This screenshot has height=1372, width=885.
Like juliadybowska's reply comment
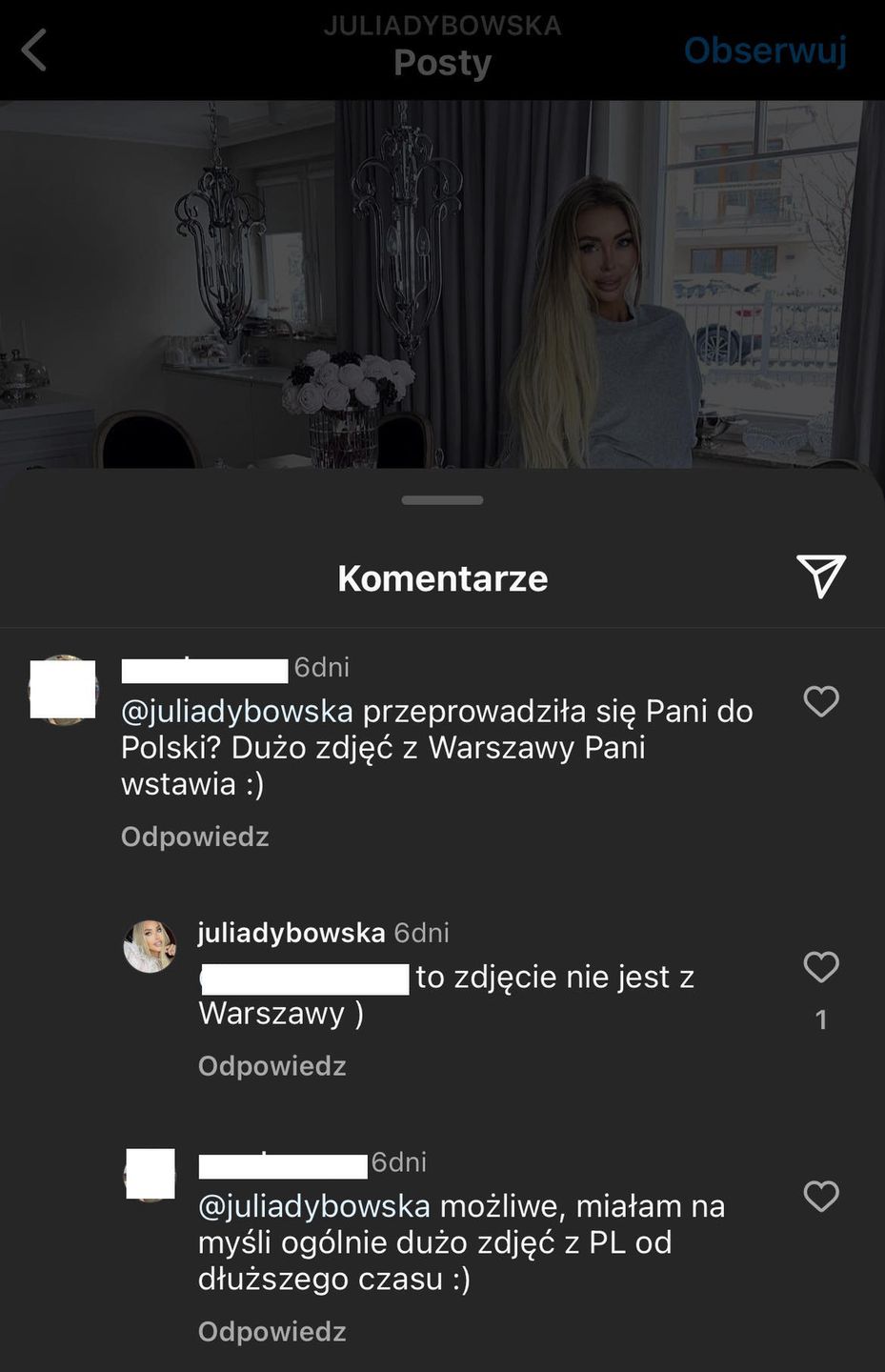(x=820, y=968)
